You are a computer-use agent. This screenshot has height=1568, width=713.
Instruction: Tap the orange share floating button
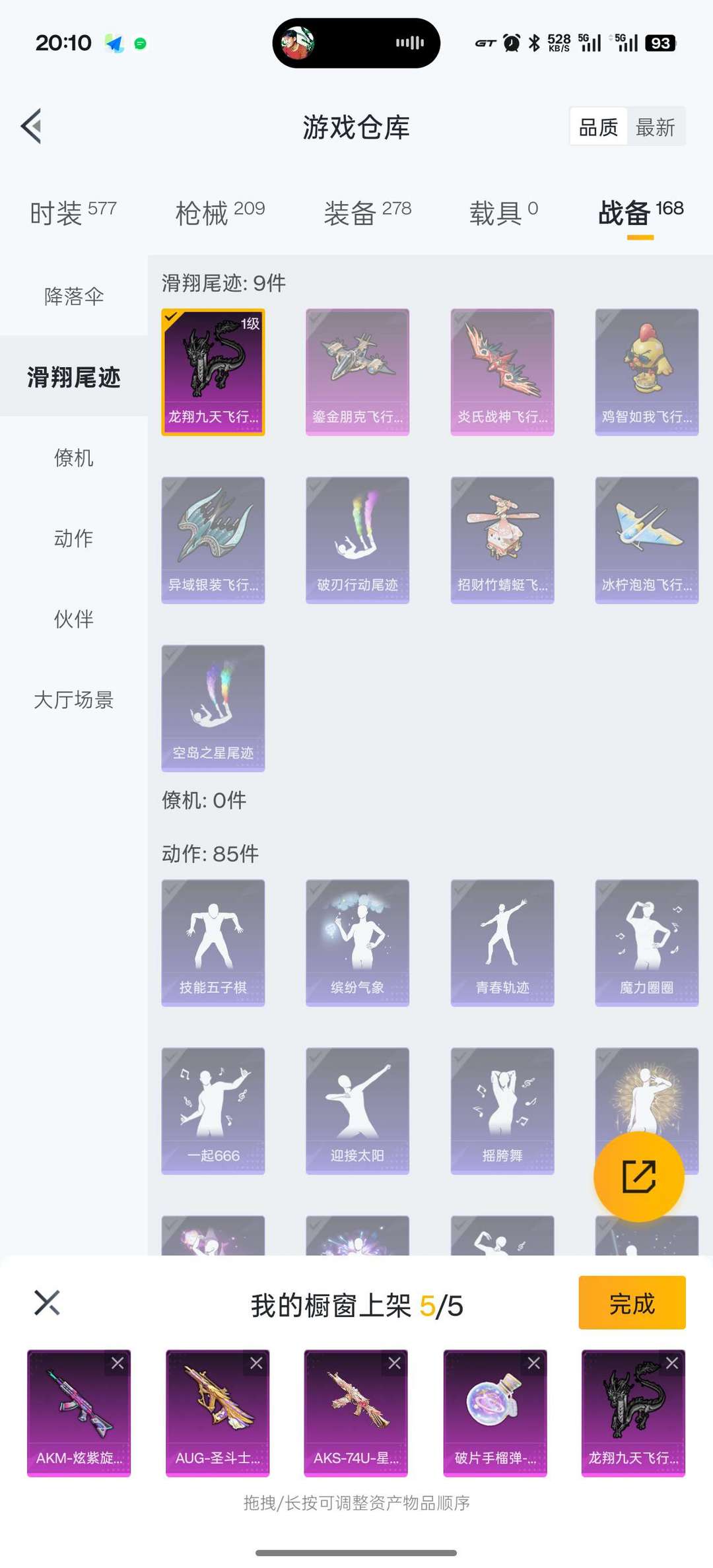[x=638, y=1176]
